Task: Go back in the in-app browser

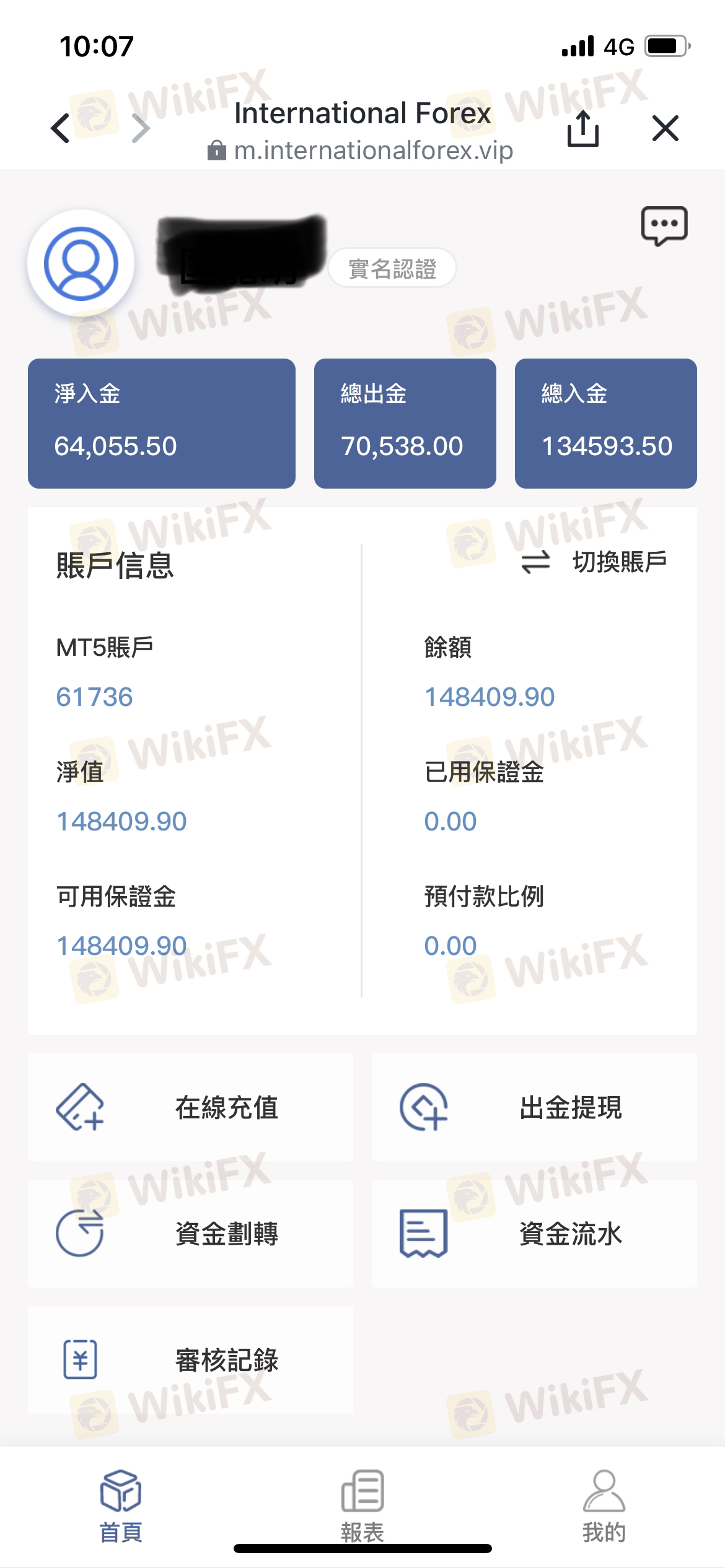Action: 61,128
